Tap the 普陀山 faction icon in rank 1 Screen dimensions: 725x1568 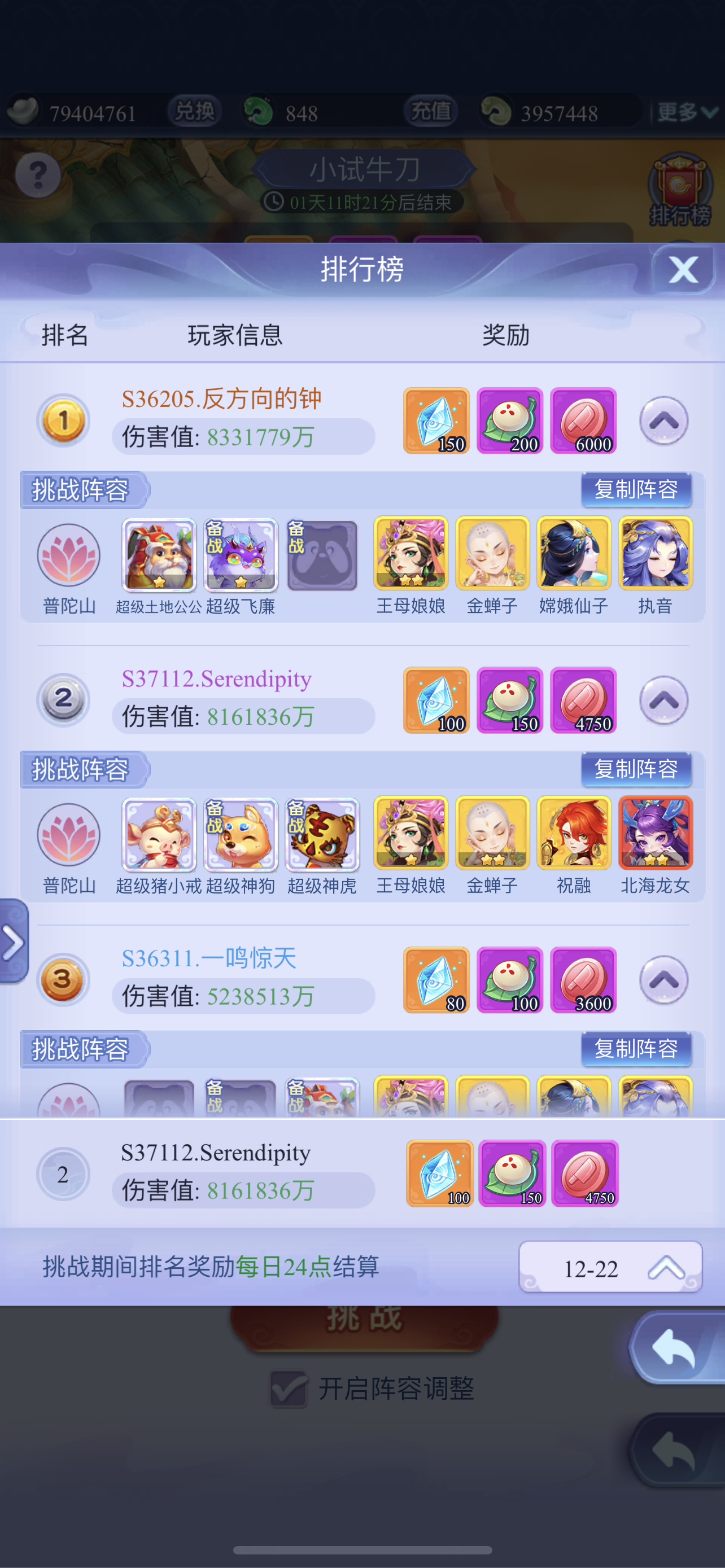[x=69, y=554]
